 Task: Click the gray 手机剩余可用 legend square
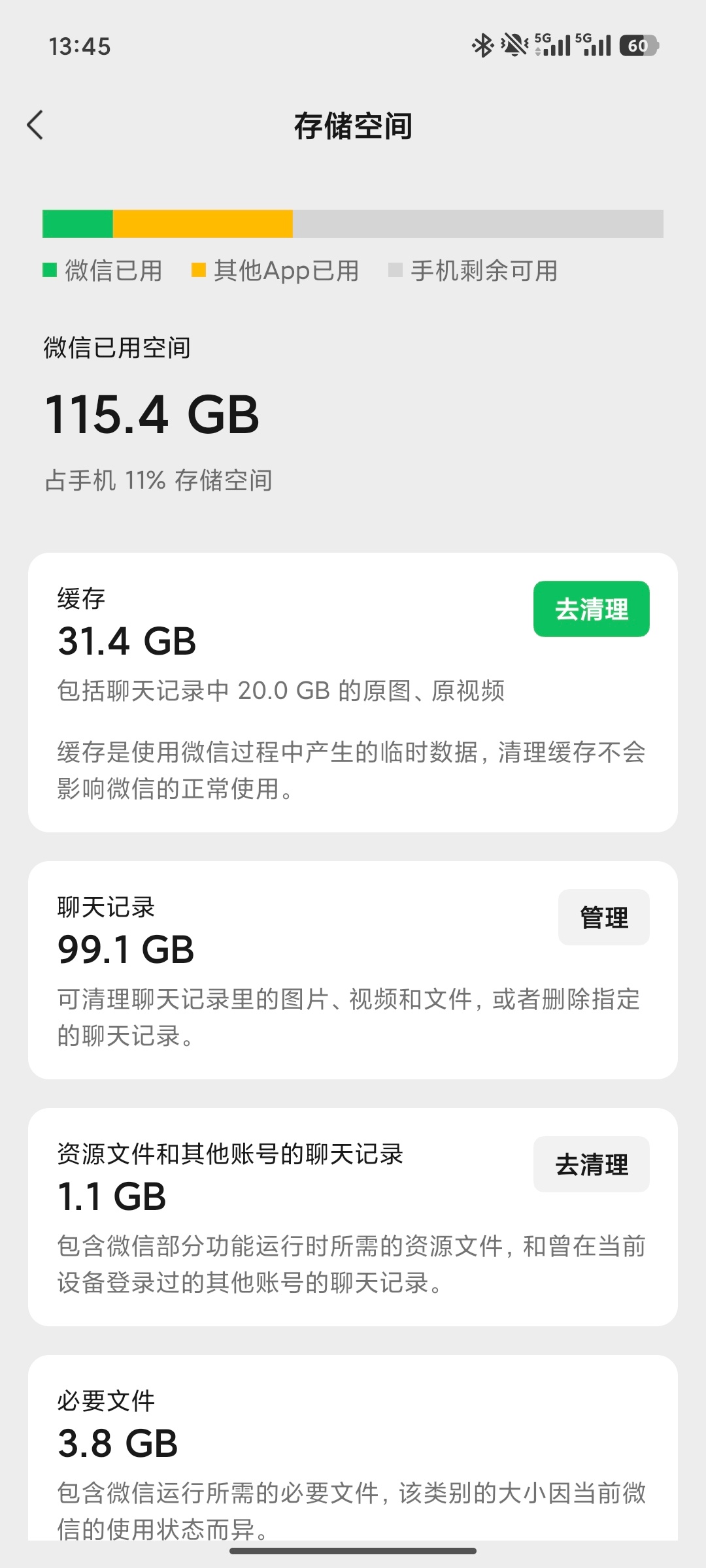point(395,269)
